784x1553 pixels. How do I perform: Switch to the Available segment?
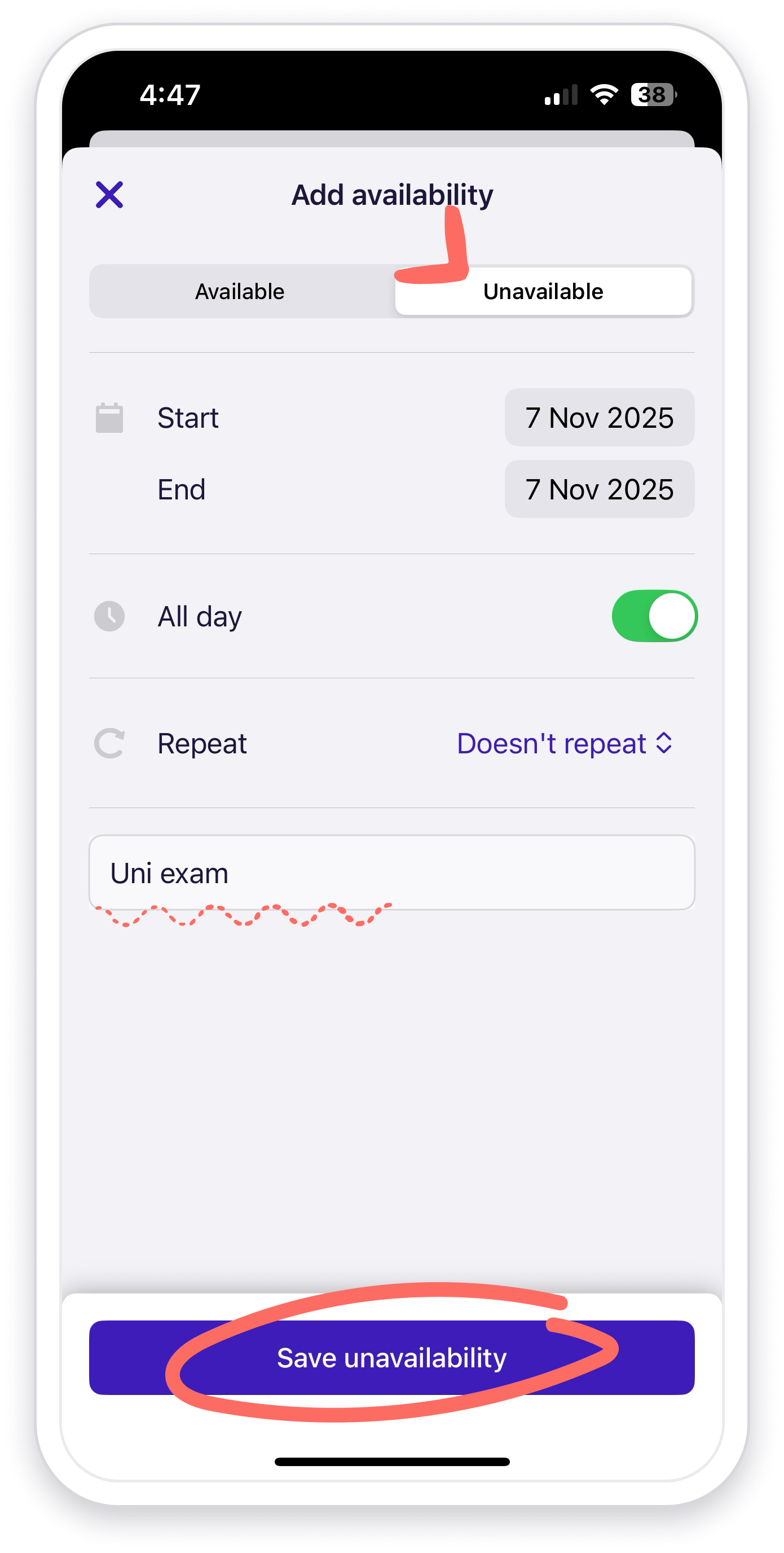(240, 292)
